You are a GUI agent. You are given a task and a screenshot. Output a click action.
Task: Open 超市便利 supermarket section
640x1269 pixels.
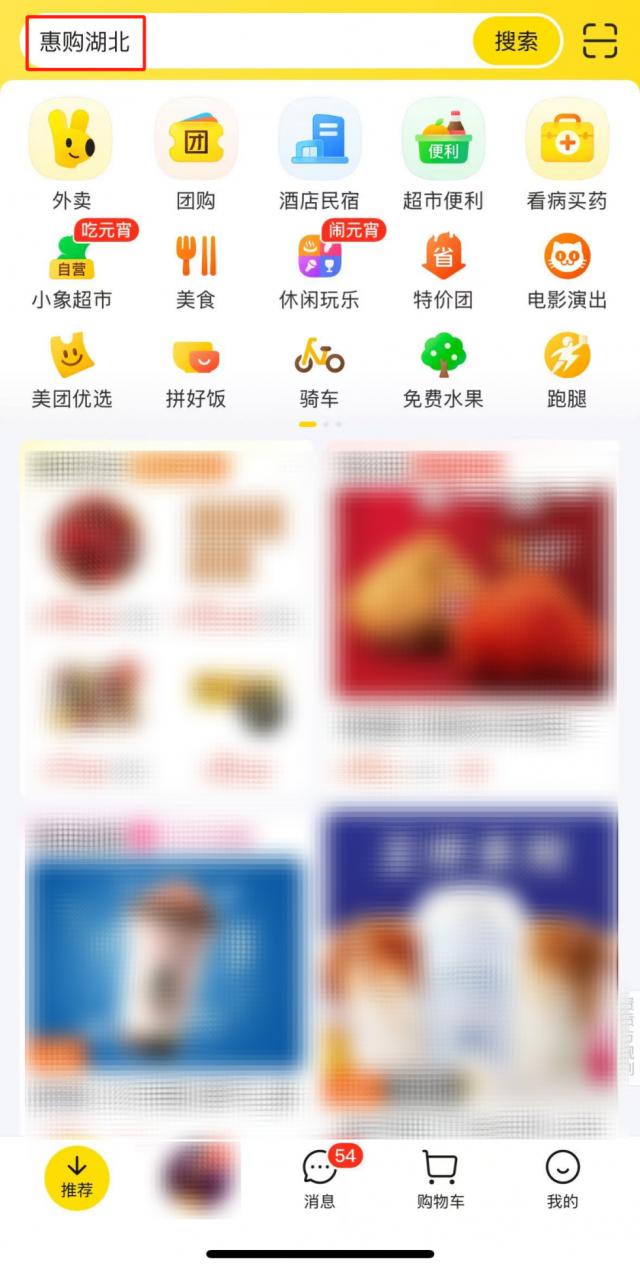443,155
